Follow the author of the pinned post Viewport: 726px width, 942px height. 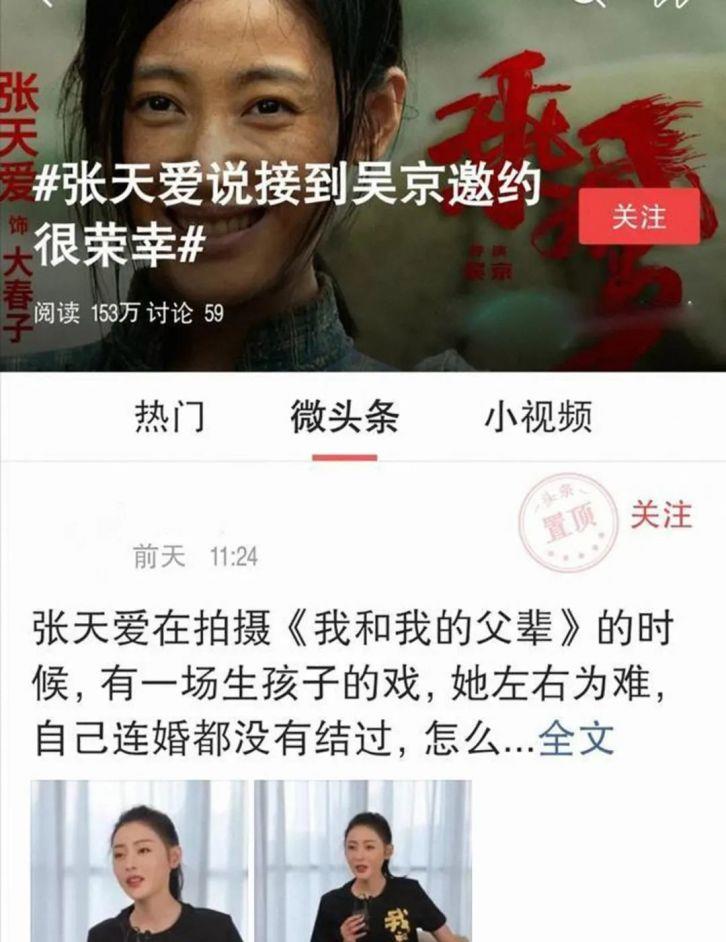660,515
